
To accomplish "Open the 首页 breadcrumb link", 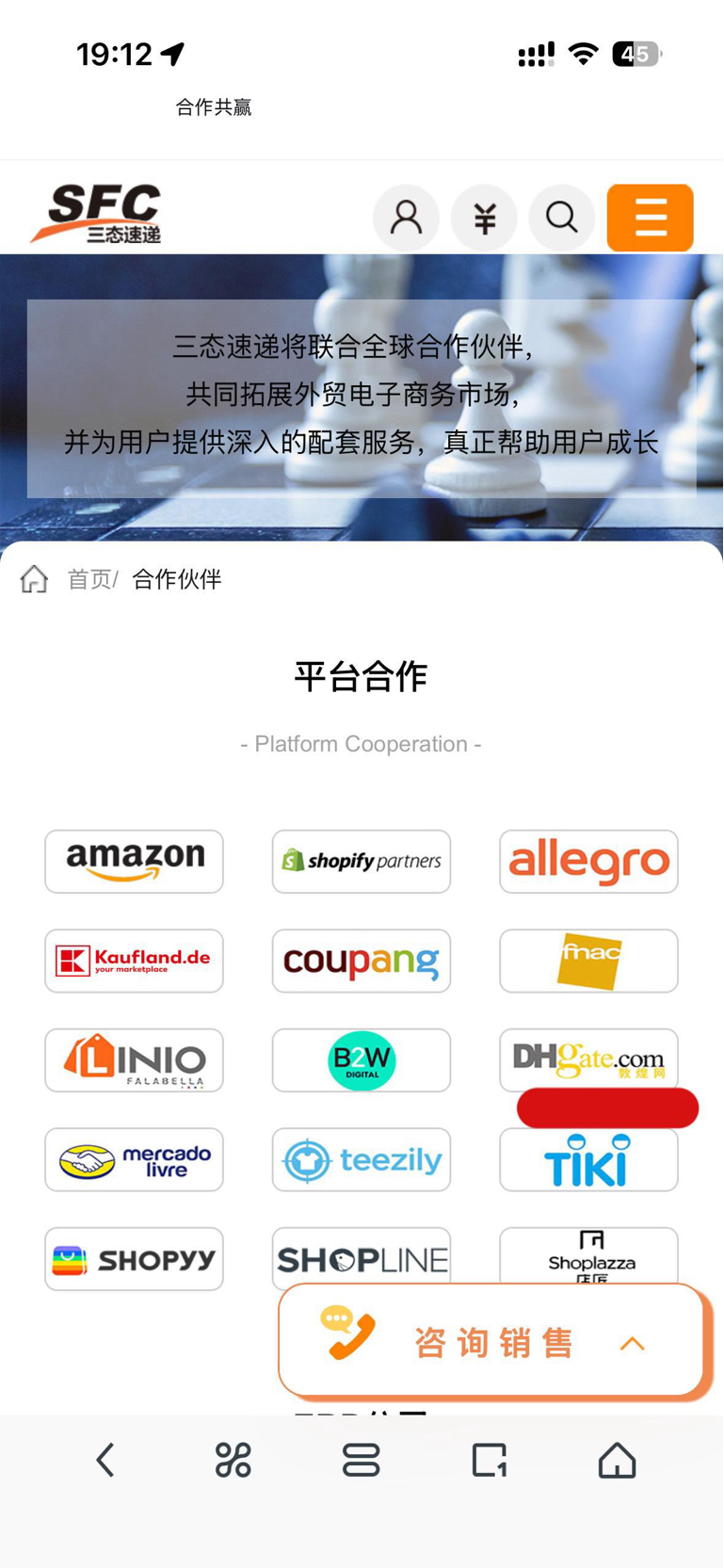I will coord(88,579).
